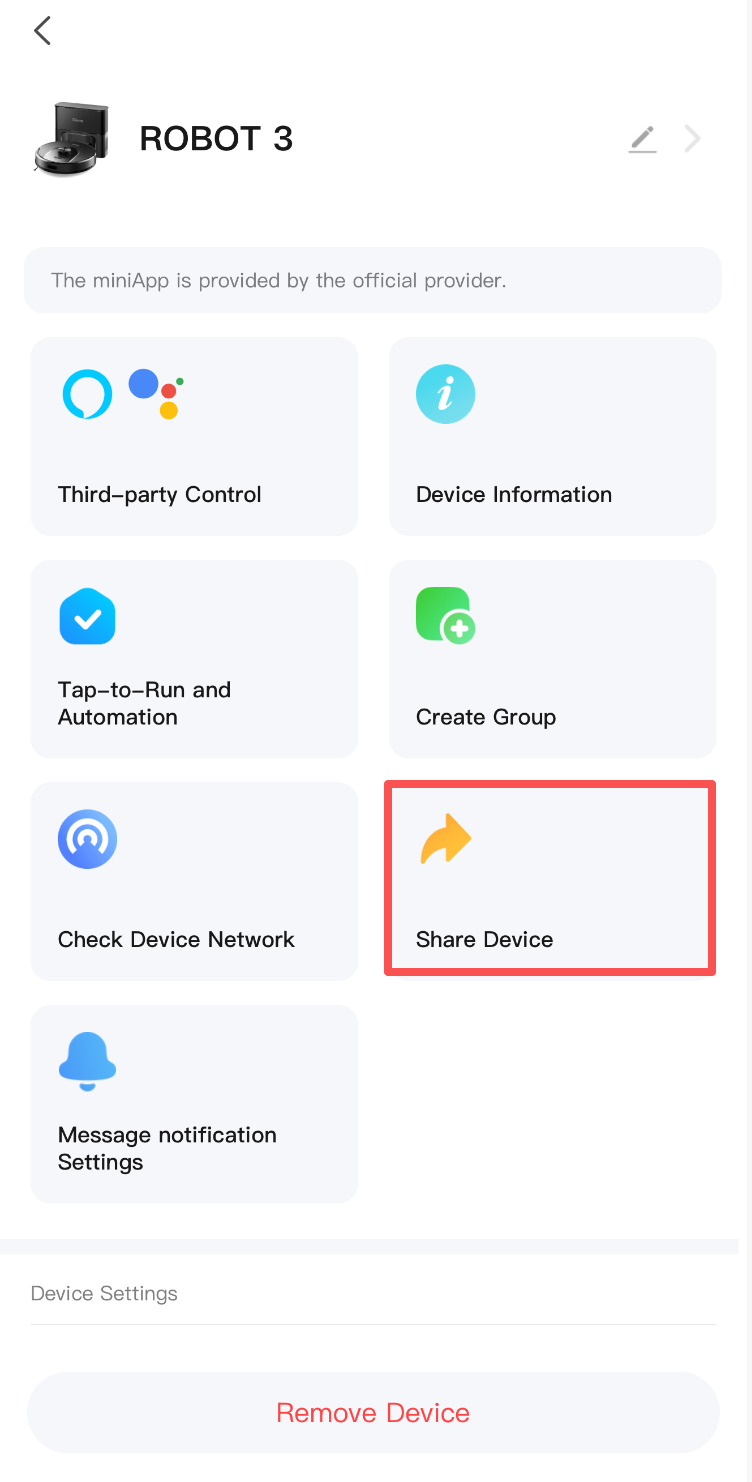Go back using the top arrow
Image resolution: width=752 pixels, height=1482 pixels.
pos(42,31)
